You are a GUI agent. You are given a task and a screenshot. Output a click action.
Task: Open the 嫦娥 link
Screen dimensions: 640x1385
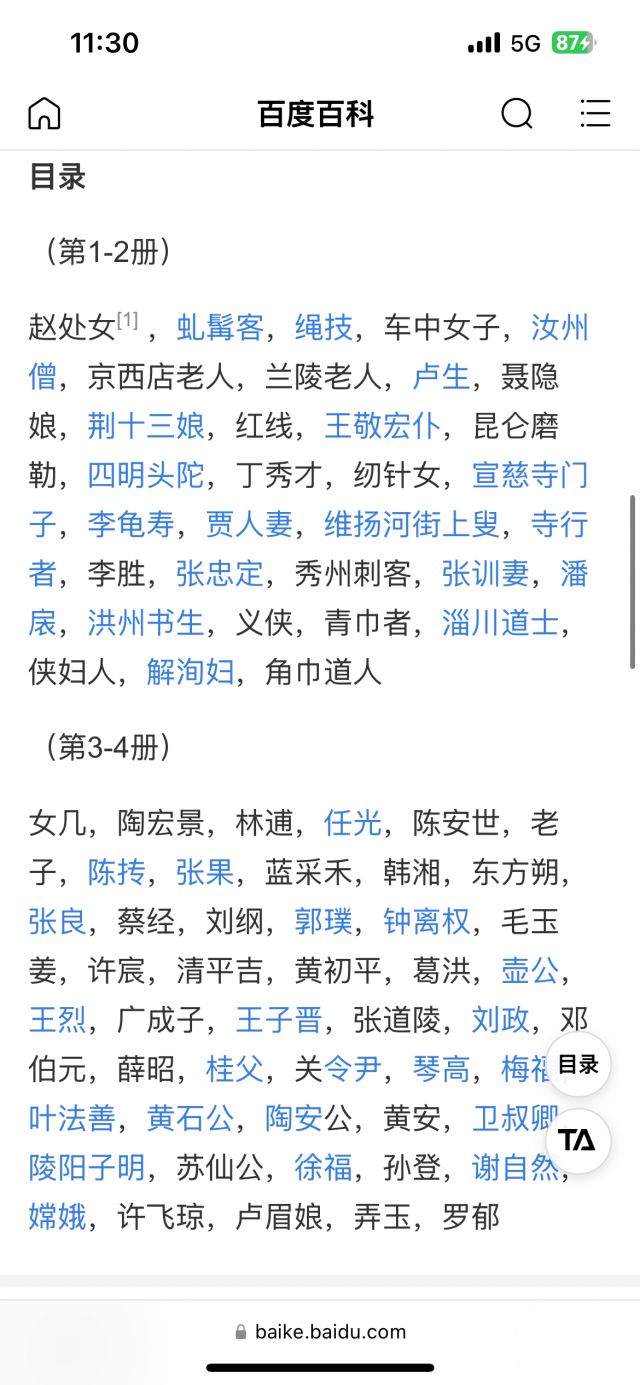coord(58,1218)
